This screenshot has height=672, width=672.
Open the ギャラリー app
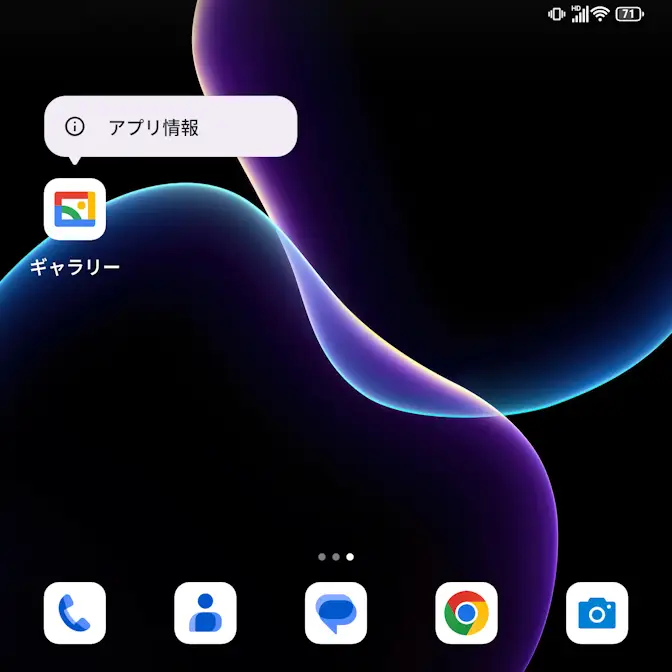75,210
